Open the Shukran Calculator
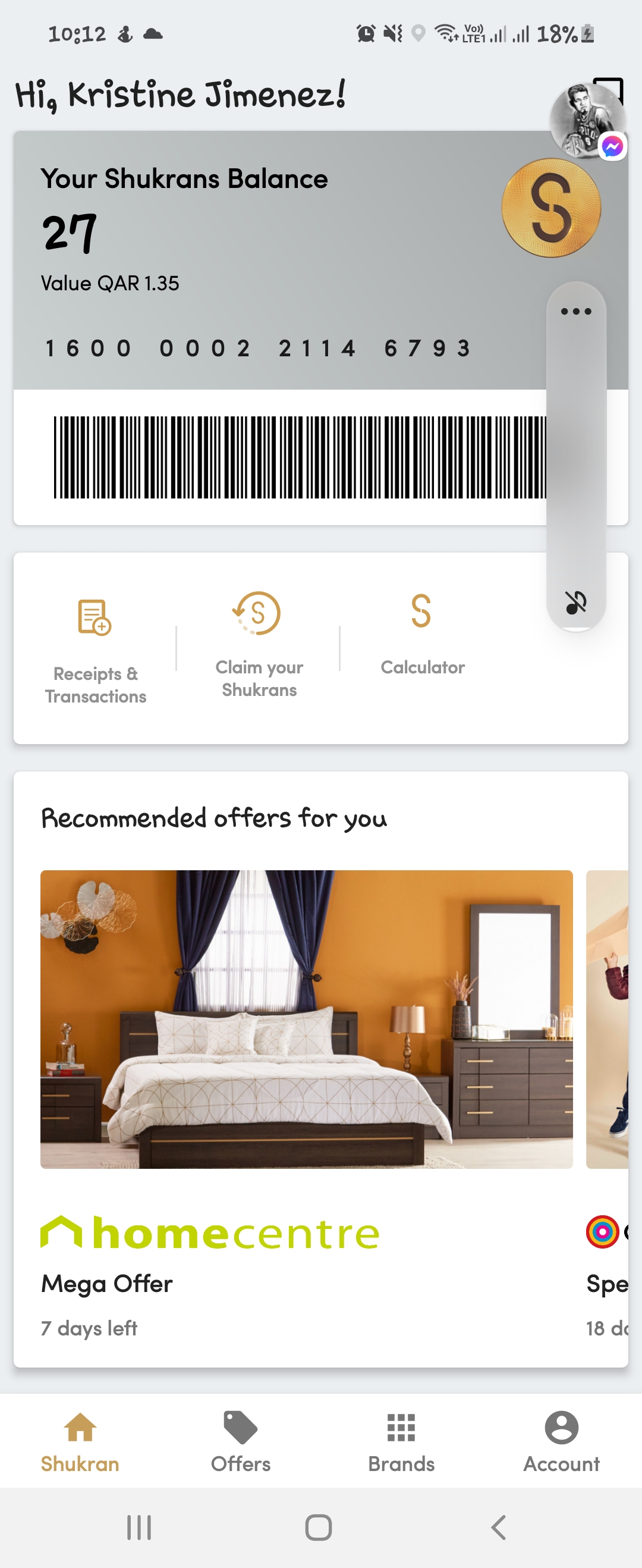 coord(422,635)
